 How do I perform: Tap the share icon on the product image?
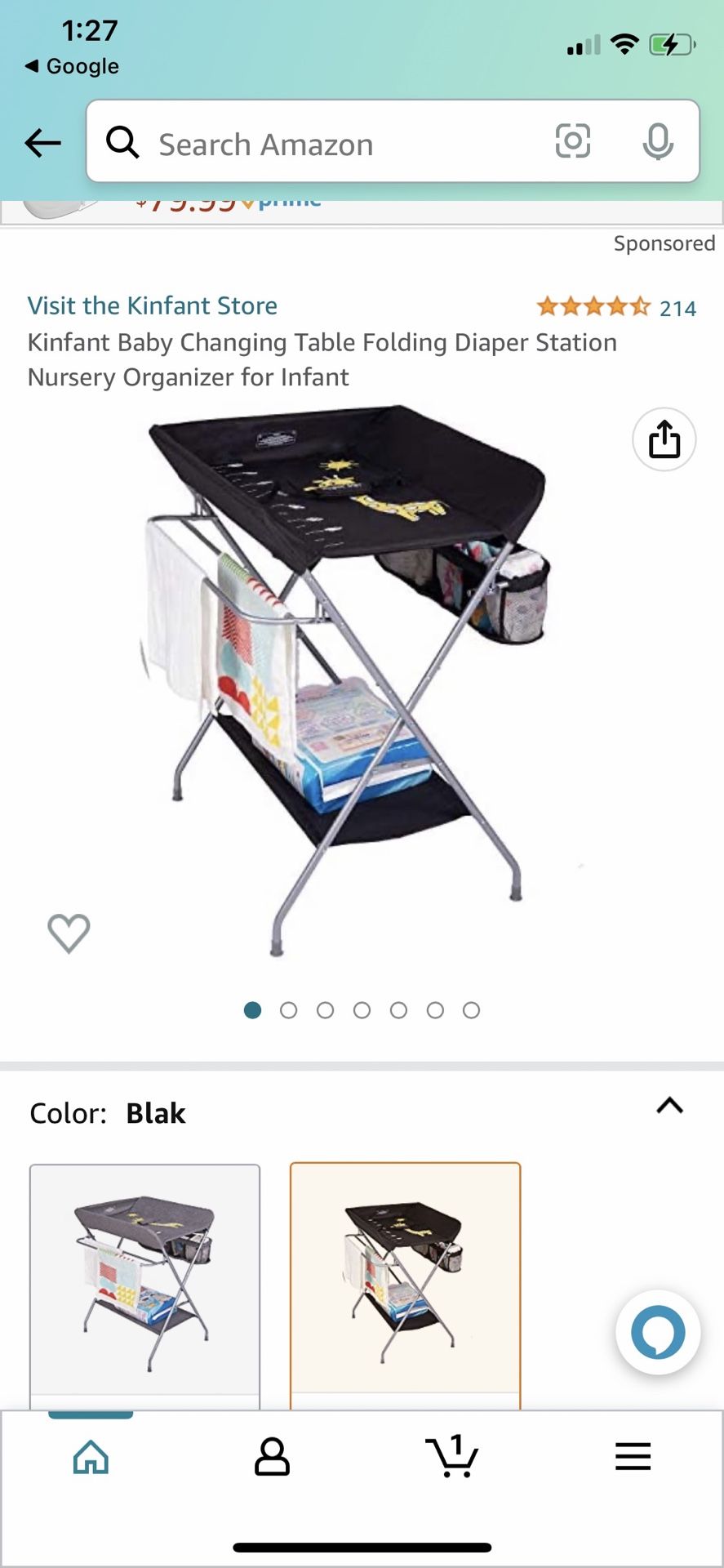tap(664, 439)
